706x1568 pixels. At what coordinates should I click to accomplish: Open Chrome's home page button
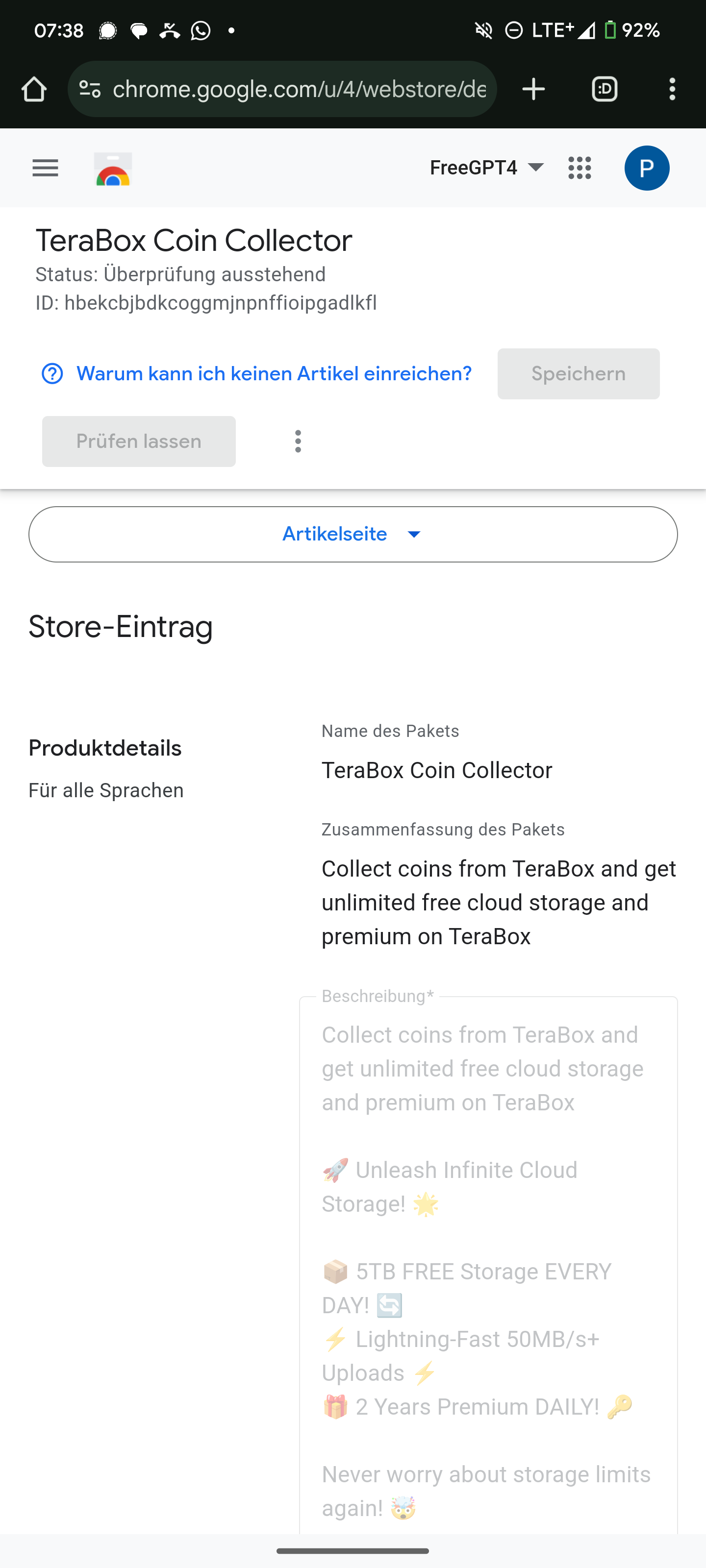click(34, 90)
